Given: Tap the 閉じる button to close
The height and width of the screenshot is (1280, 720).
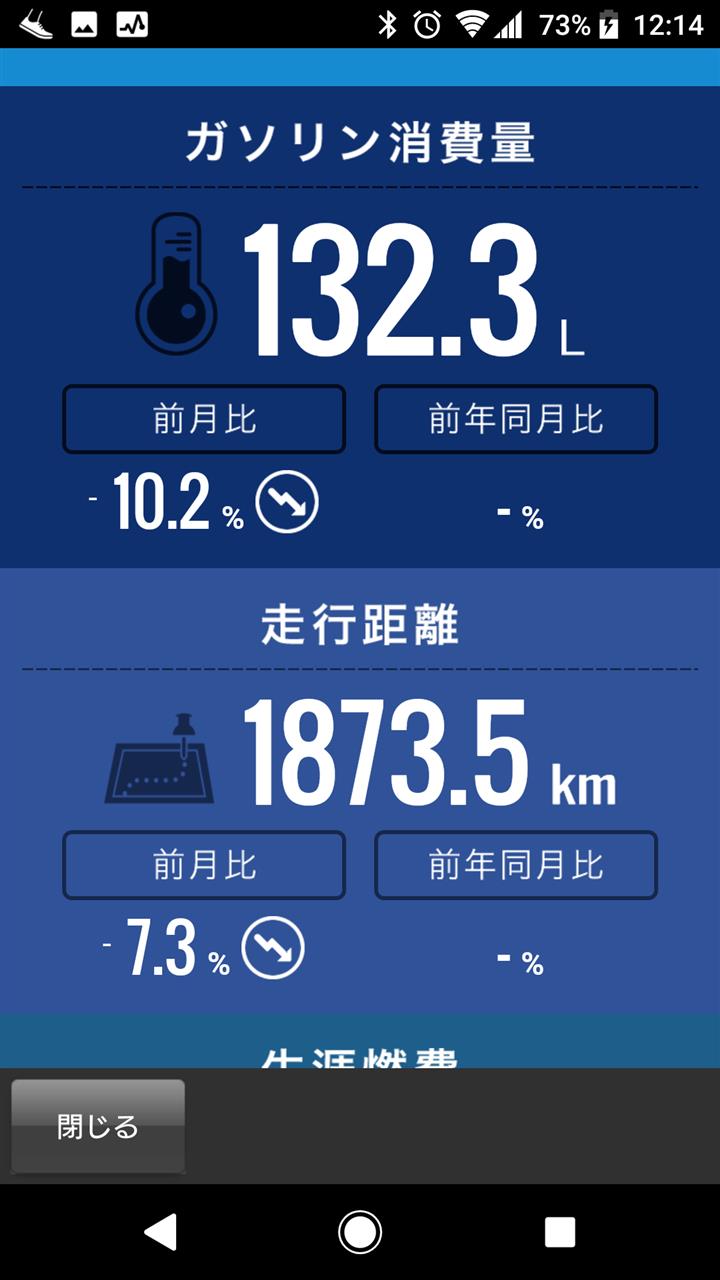Looking at the screenshot, I should tap(98, 1126).
